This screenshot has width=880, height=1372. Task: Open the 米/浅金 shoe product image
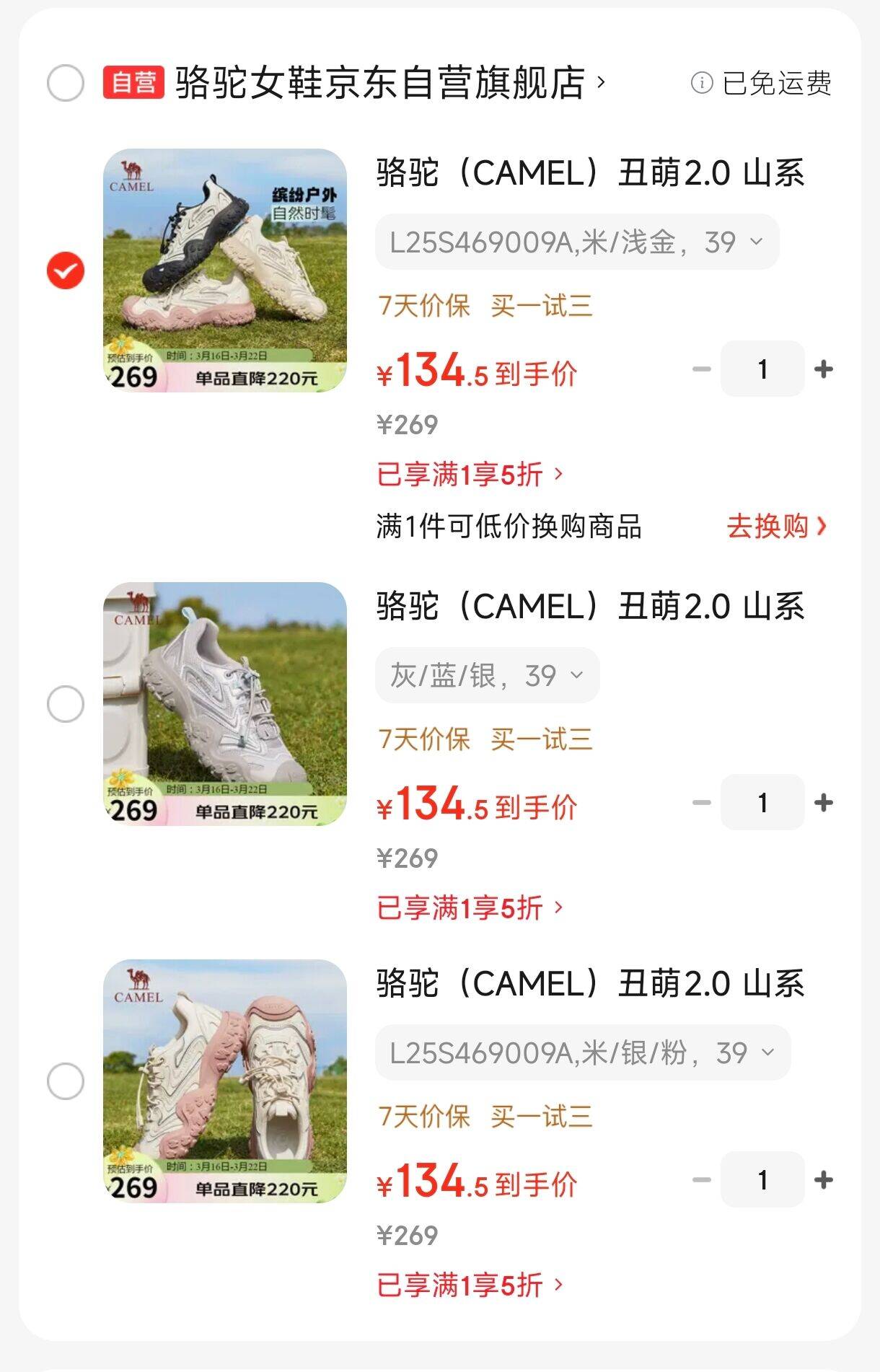coord(225,271)
